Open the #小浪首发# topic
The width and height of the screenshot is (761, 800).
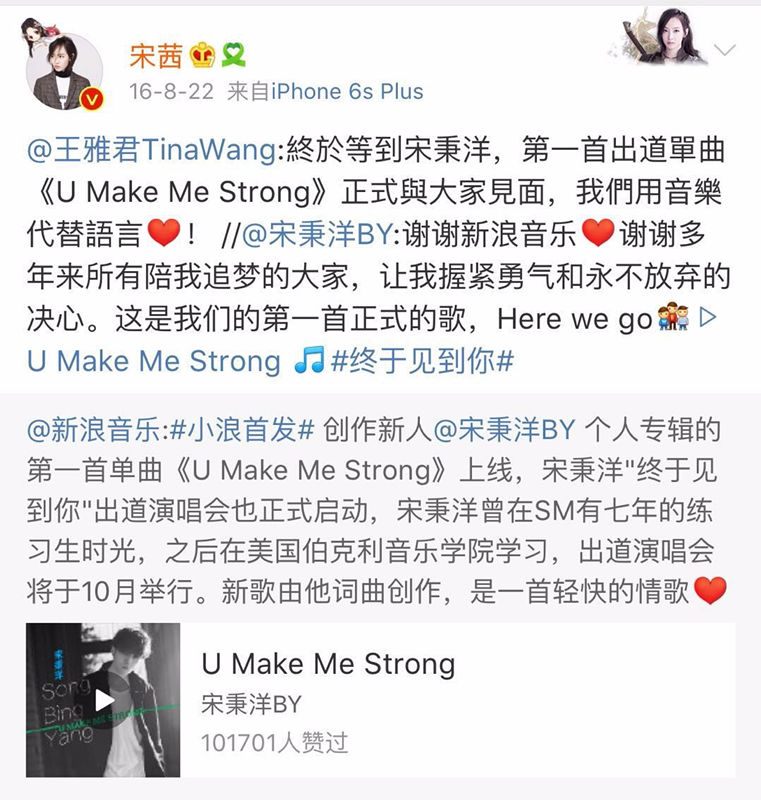(x=238, y=429)
